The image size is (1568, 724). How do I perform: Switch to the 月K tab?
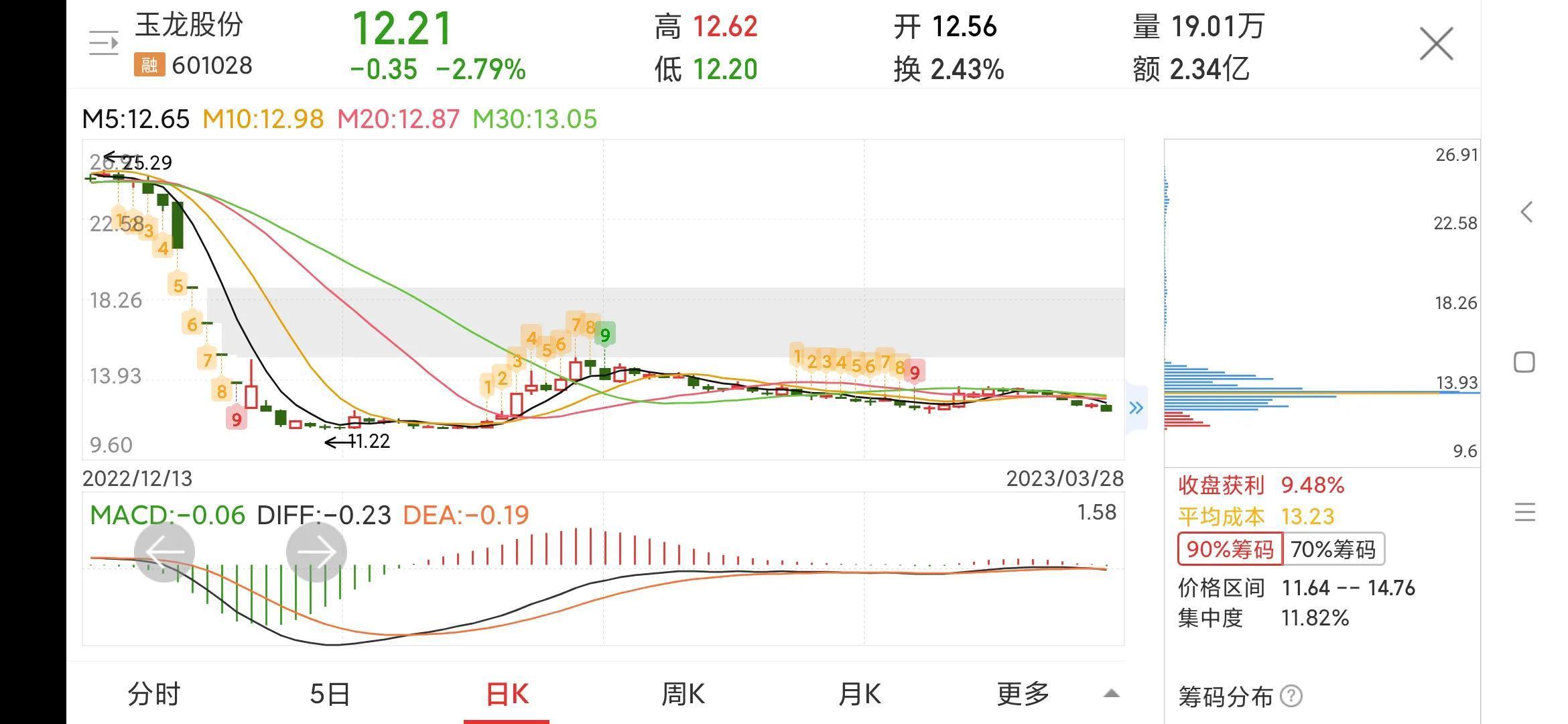[x=860, y=694]
